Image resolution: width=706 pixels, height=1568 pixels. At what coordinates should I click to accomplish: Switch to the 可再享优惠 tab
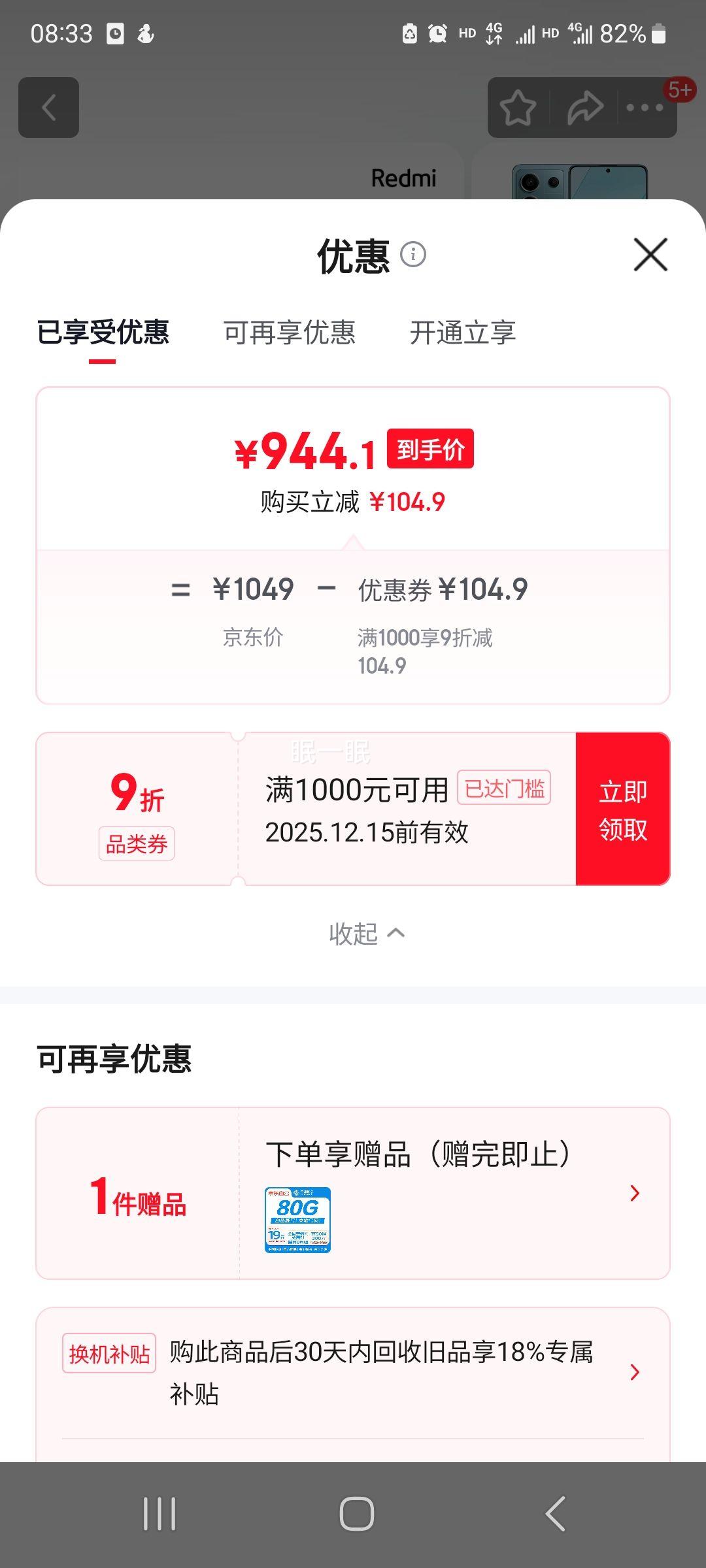click(290, 333)
